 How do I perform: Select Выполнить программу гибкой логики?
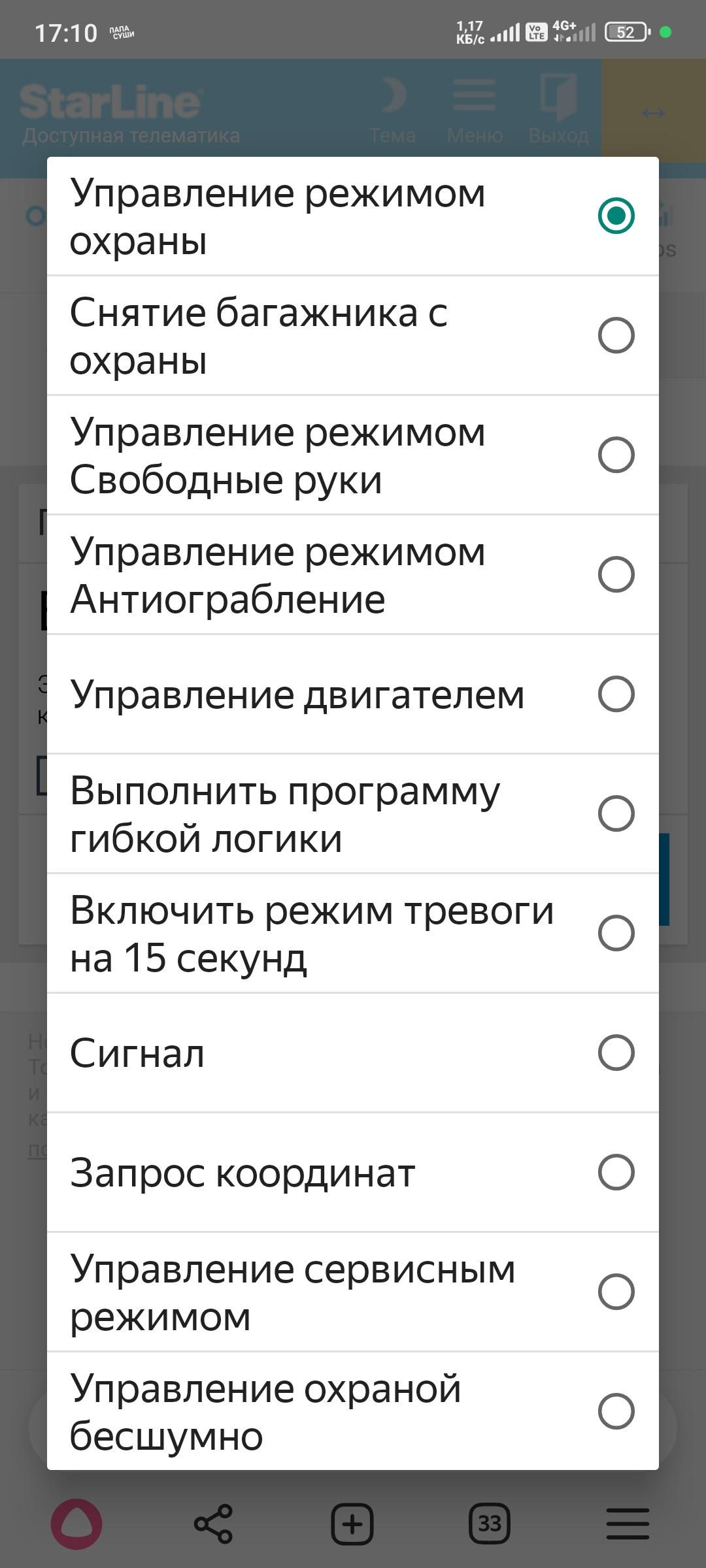353,814
